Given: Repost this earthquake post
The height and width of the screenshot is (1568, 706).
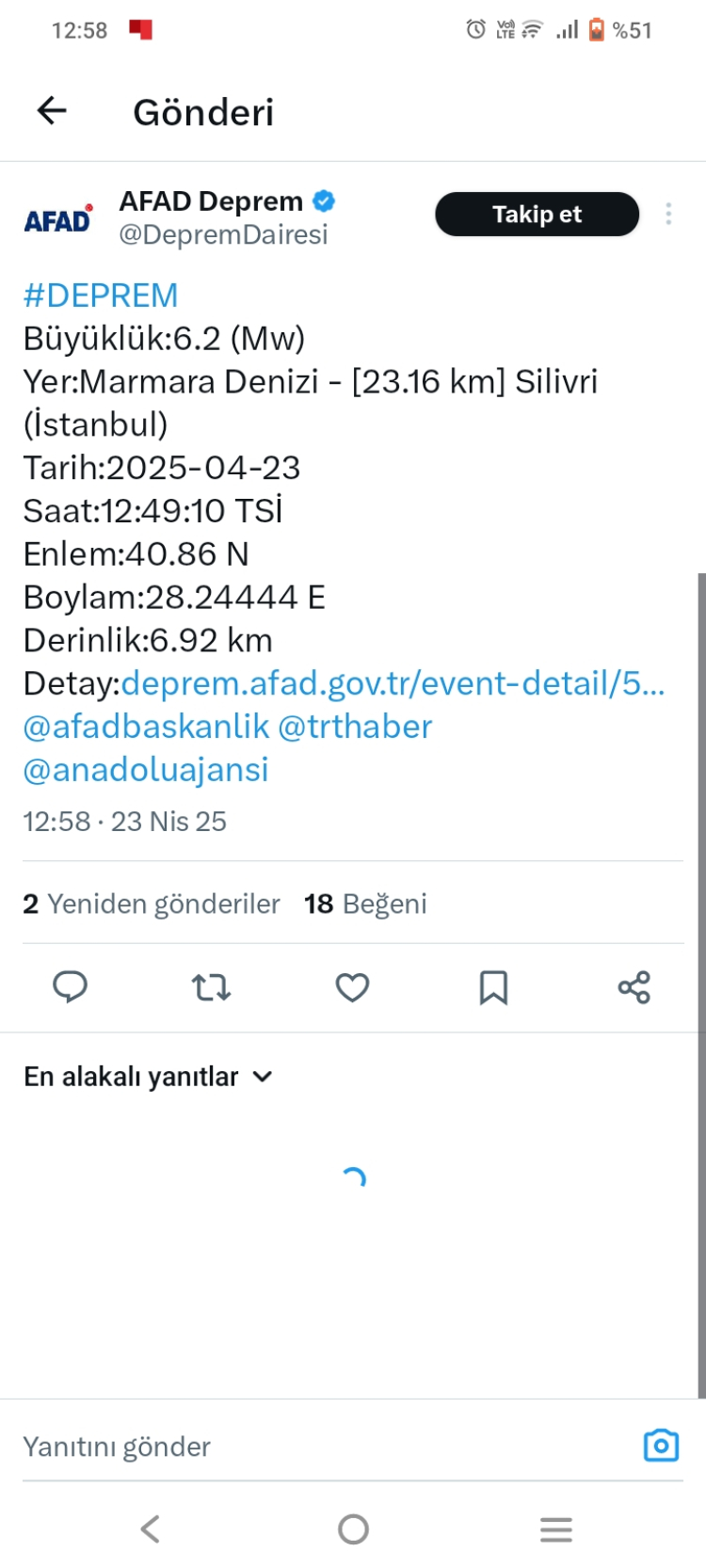Looking at the screenshot, I should (211, 987).
